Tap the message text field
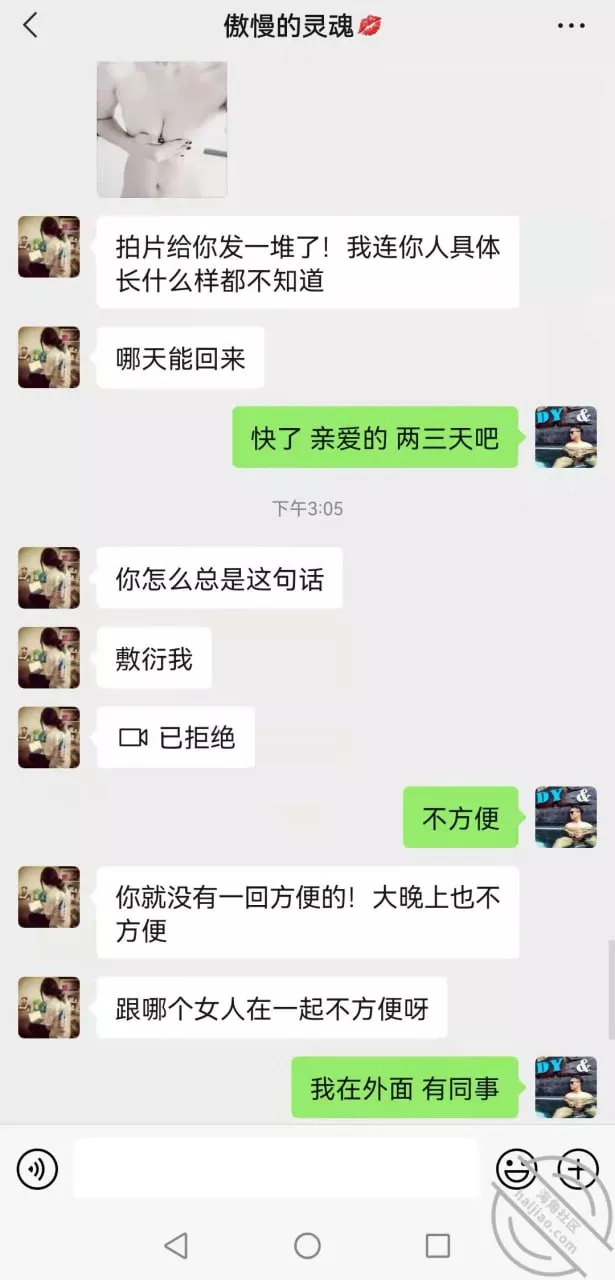 pyautogui.click(x=276, y=1168)
